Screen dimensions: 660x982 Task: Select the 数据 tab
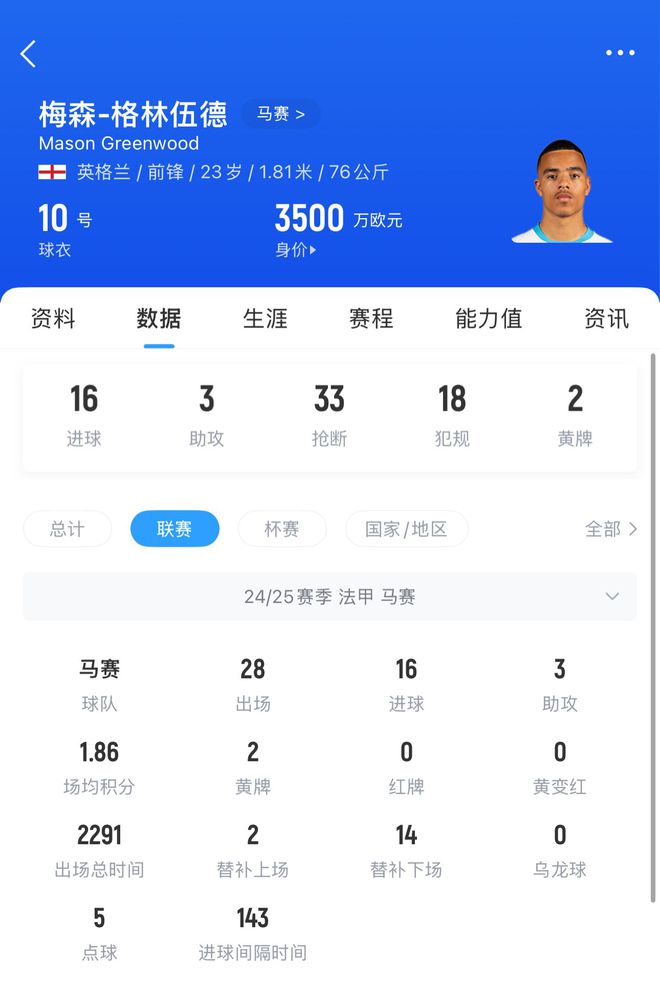159,319
